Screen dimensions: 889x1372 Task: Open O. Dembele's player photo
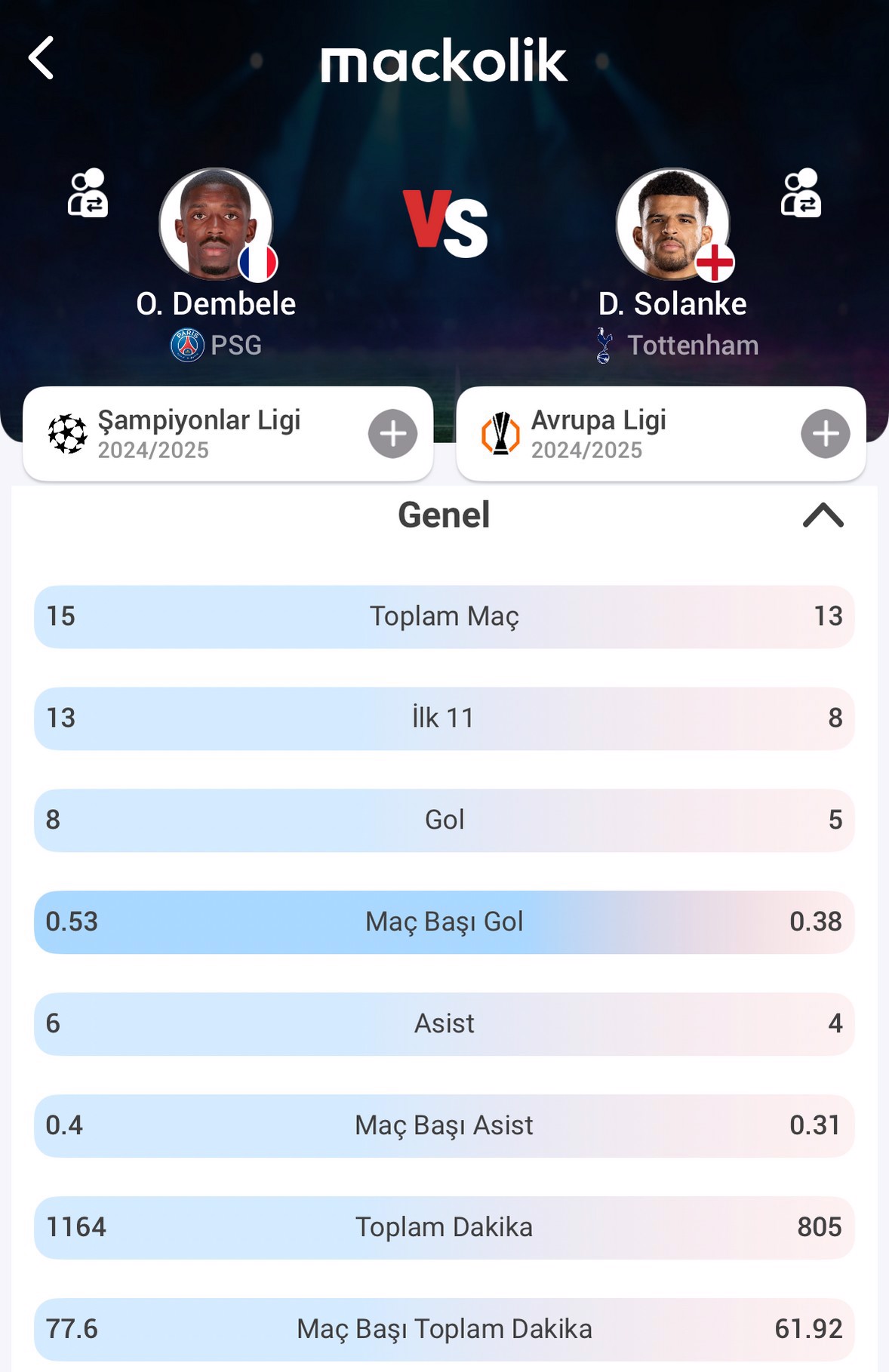[x=216, y=224]
